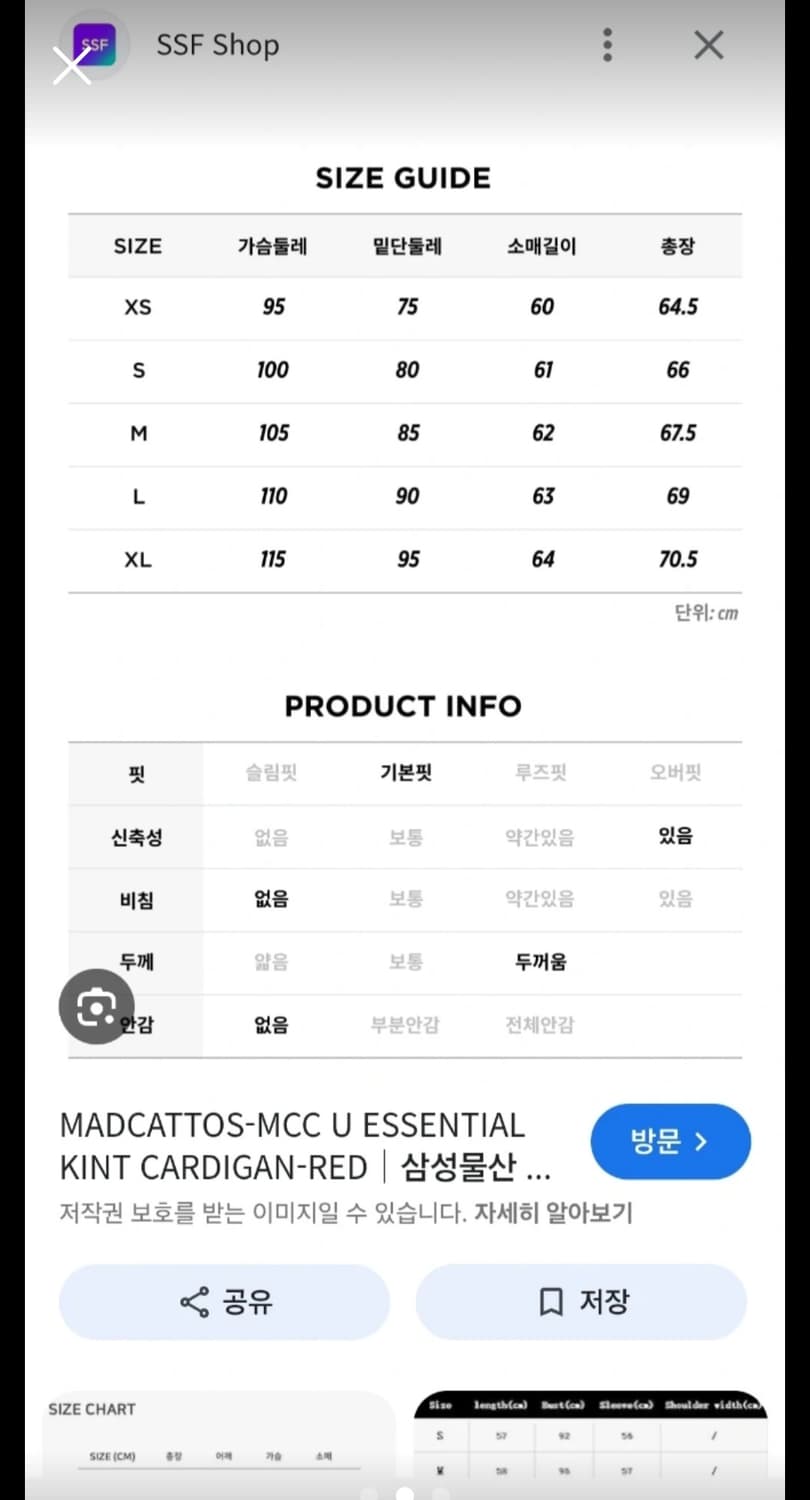Select 있음 in the 신축성 row
Viewport: 810px width, 1500px height.
tap(675, 836)
